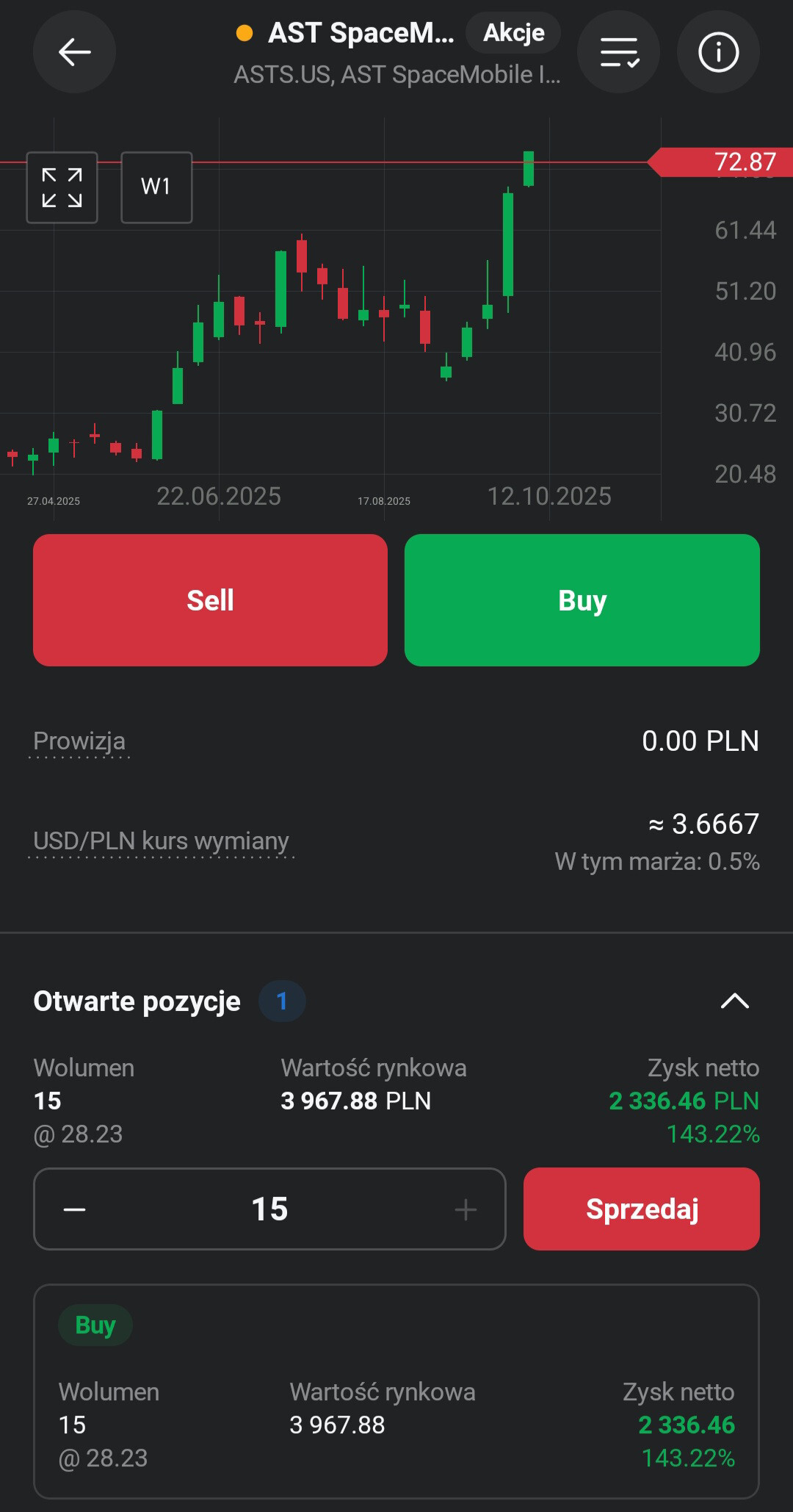The height and width of the screenshot is (1512, 793).
Task: Edit the volume field showing 15
Action: click(x=269, y=1209)
